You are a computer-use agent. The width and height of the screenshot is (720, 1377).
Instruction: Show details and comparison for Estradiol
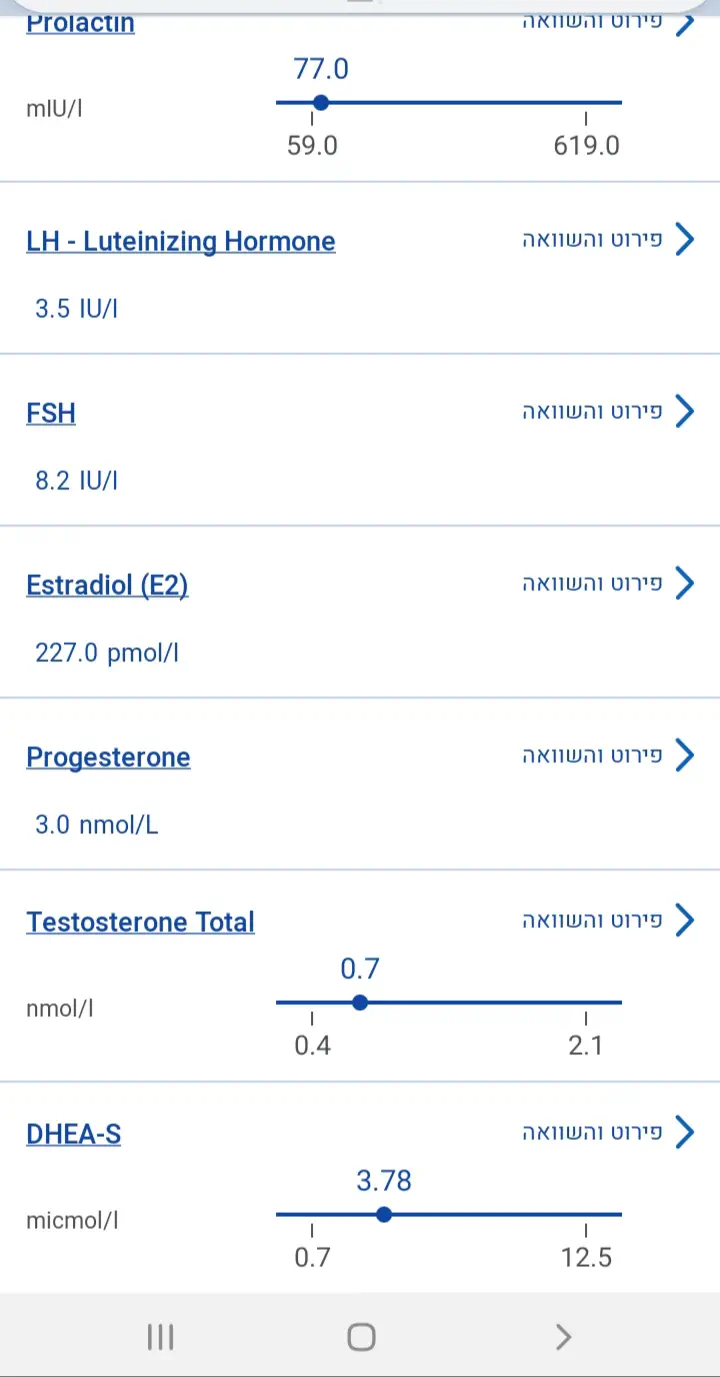(x=607, y=584)
